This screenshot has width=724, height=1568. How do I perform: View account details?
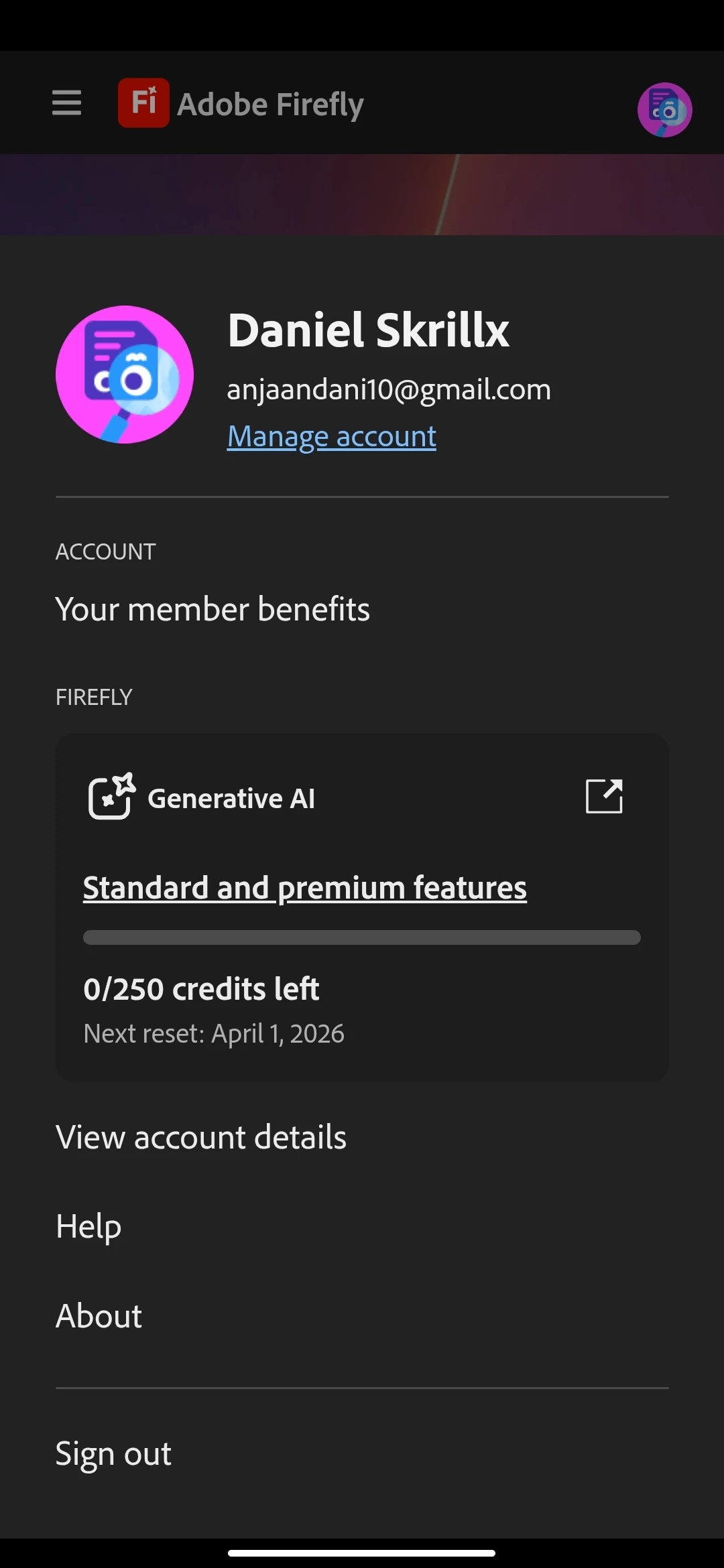(201, 1137)
